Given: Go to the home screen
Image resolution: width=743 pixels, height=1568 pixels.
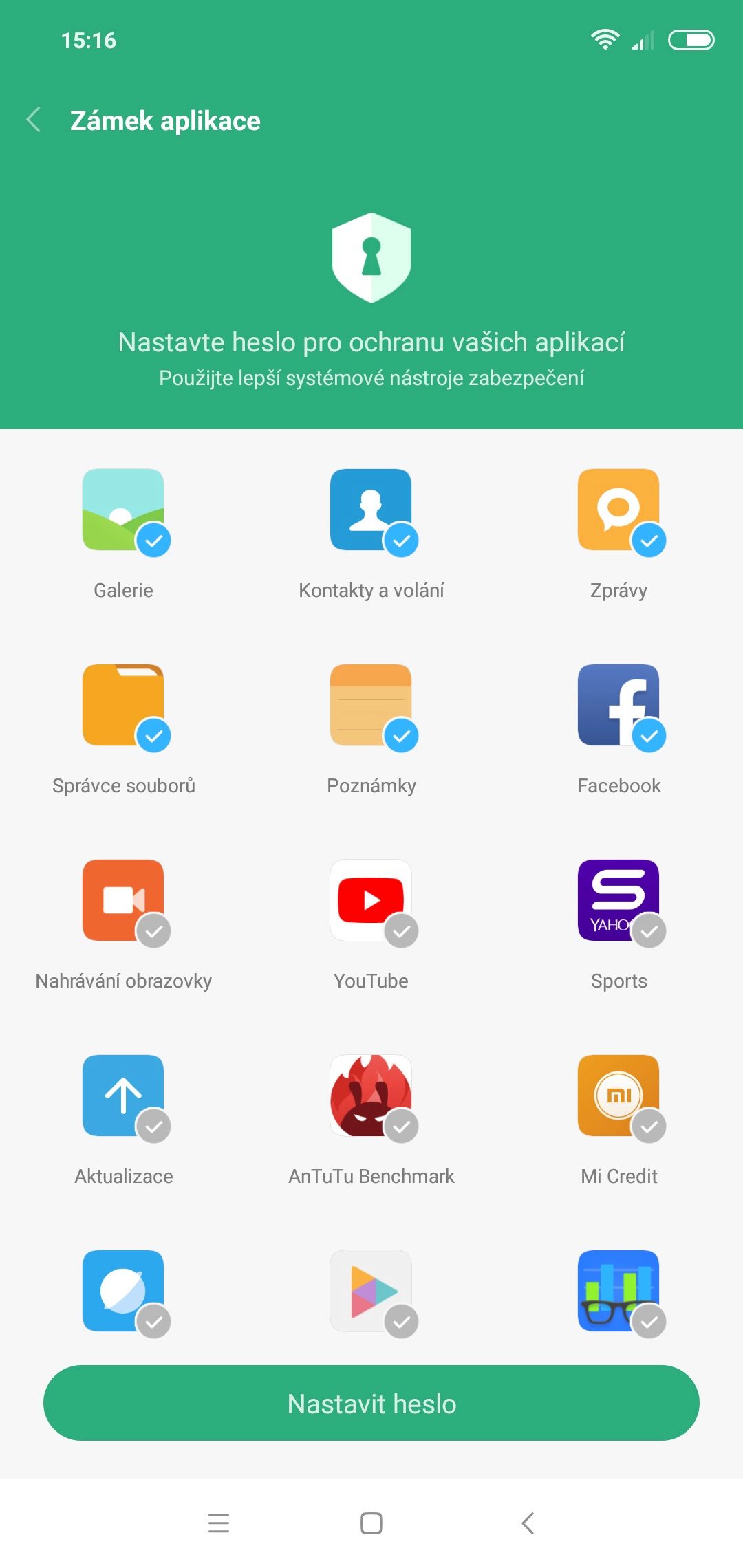Looking at the screenshot, I should pyautogui.click(x=371, y=1523).
